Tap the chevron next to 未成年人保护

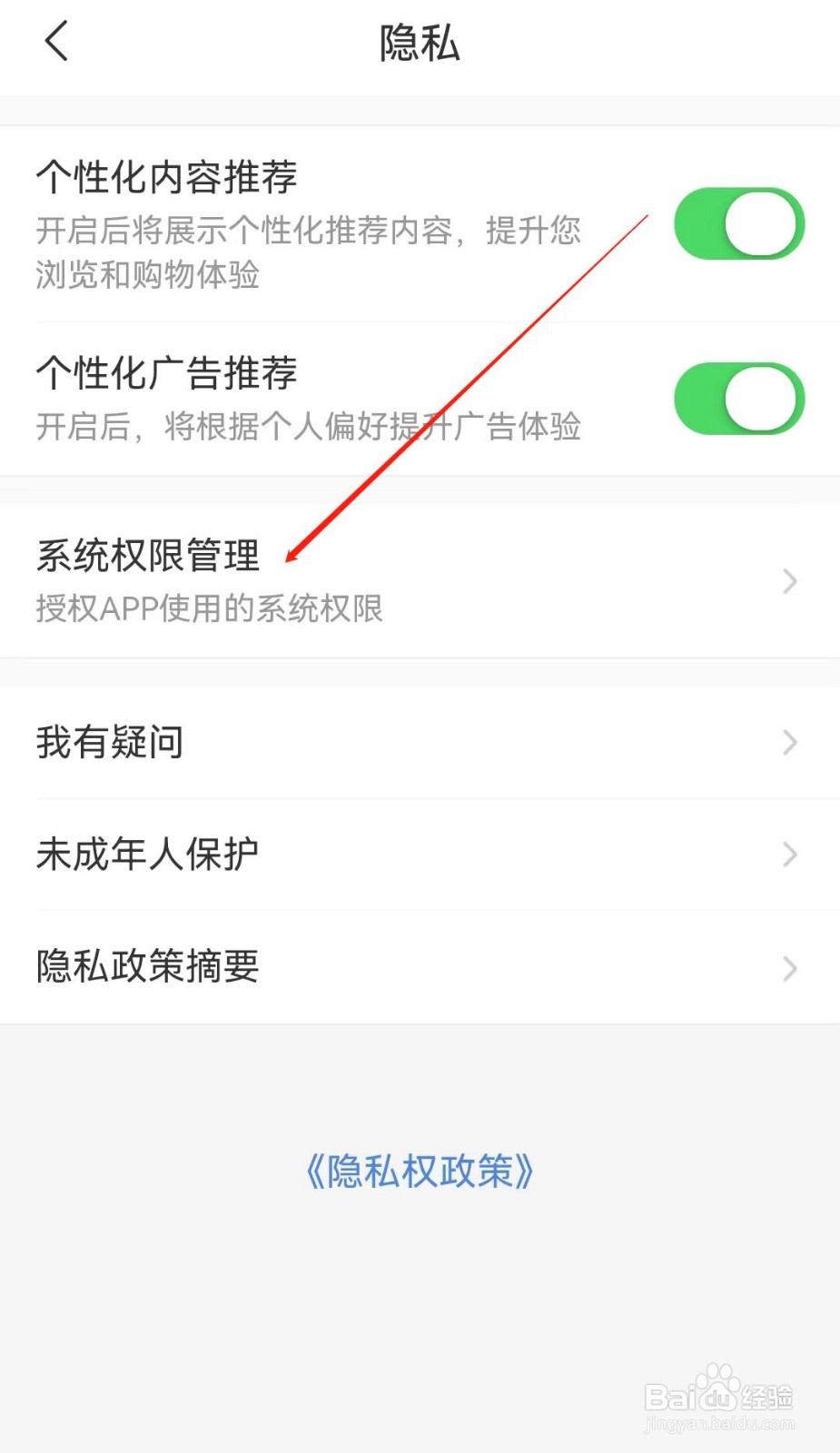tap(788, 855)
